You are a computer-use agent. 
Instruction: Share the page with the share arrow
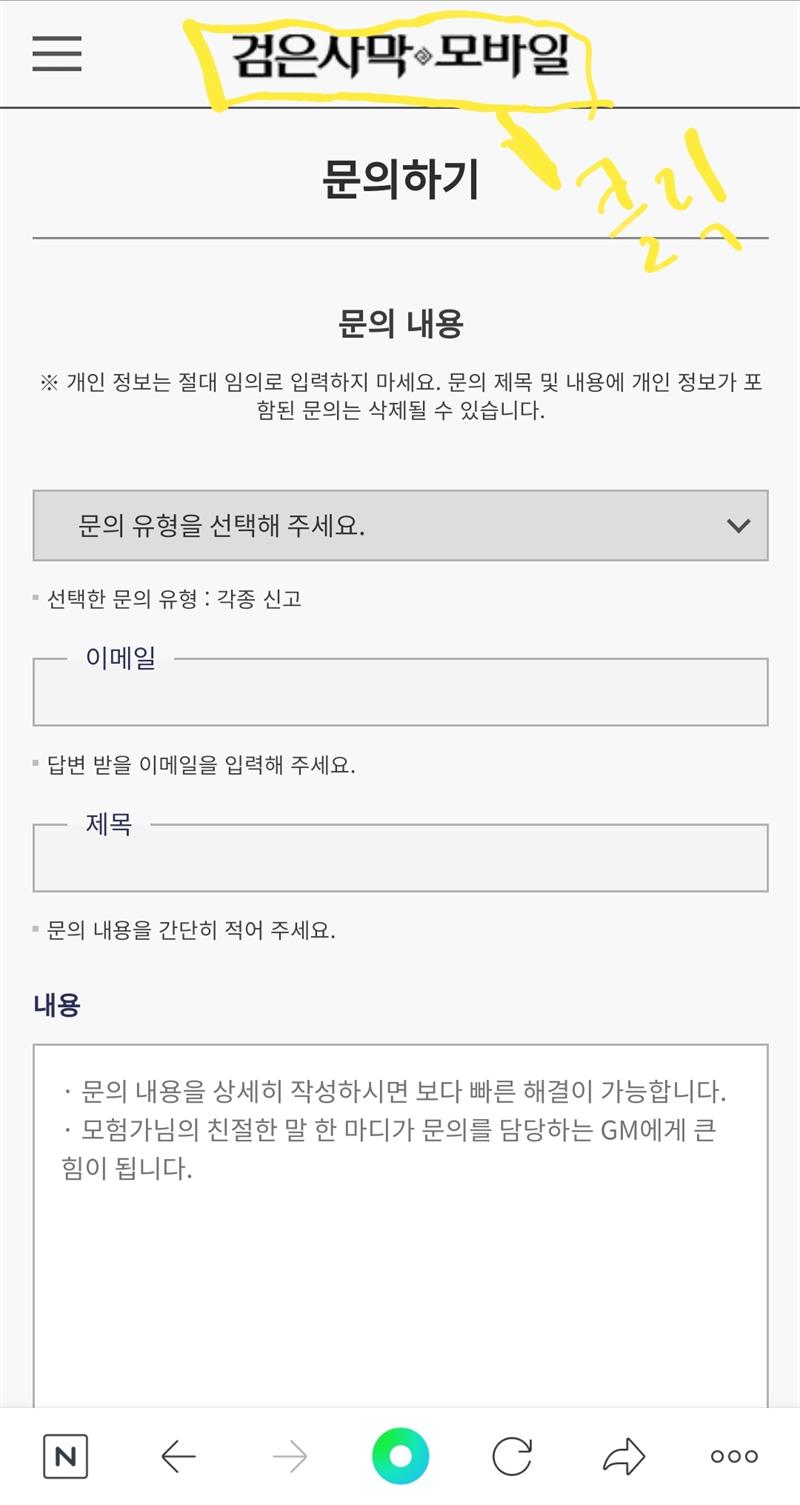click(x=624, y=1457)
